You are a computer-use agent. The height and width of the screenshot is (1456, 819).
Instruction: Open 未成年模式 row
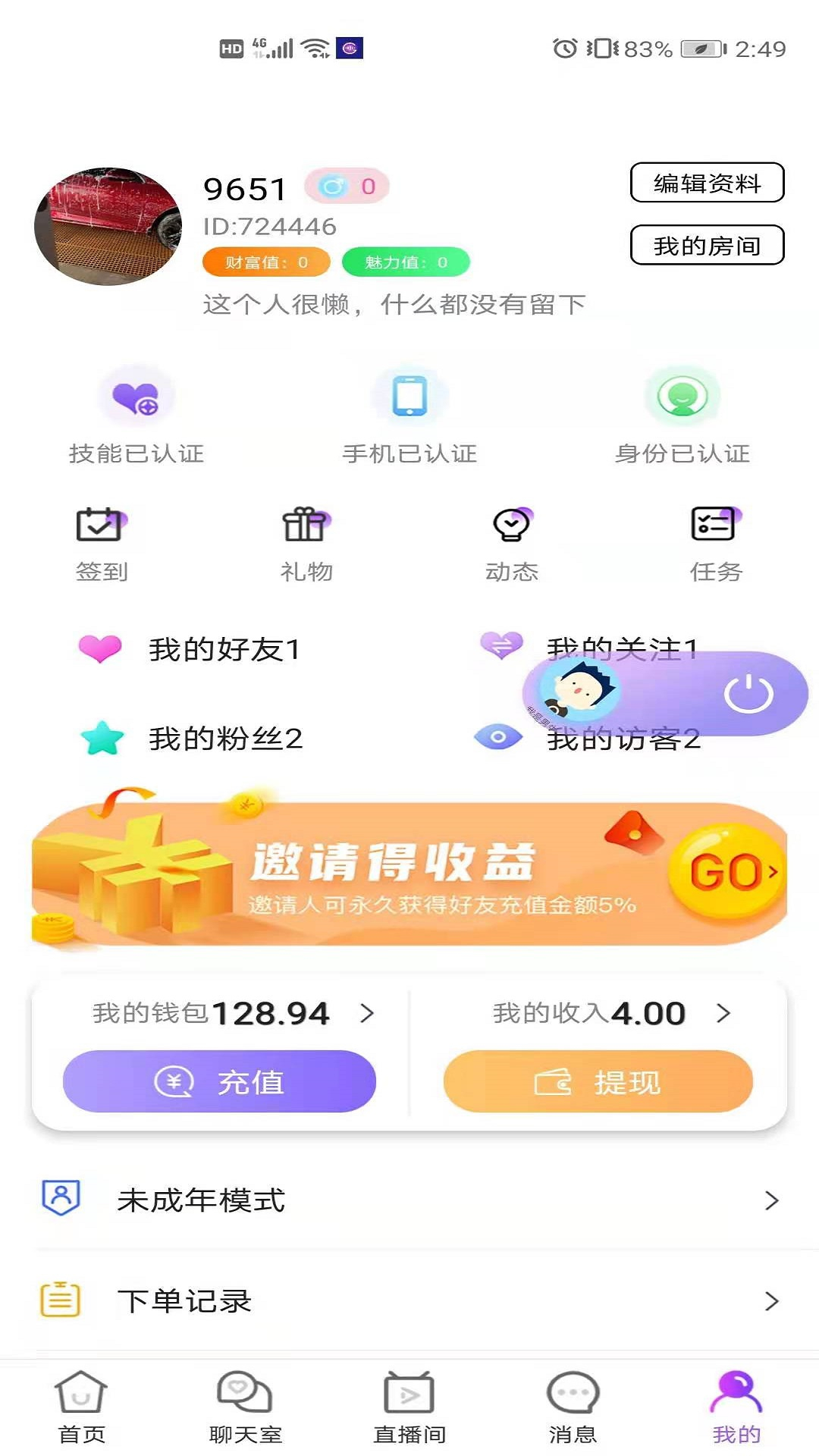coord(409,1200)
